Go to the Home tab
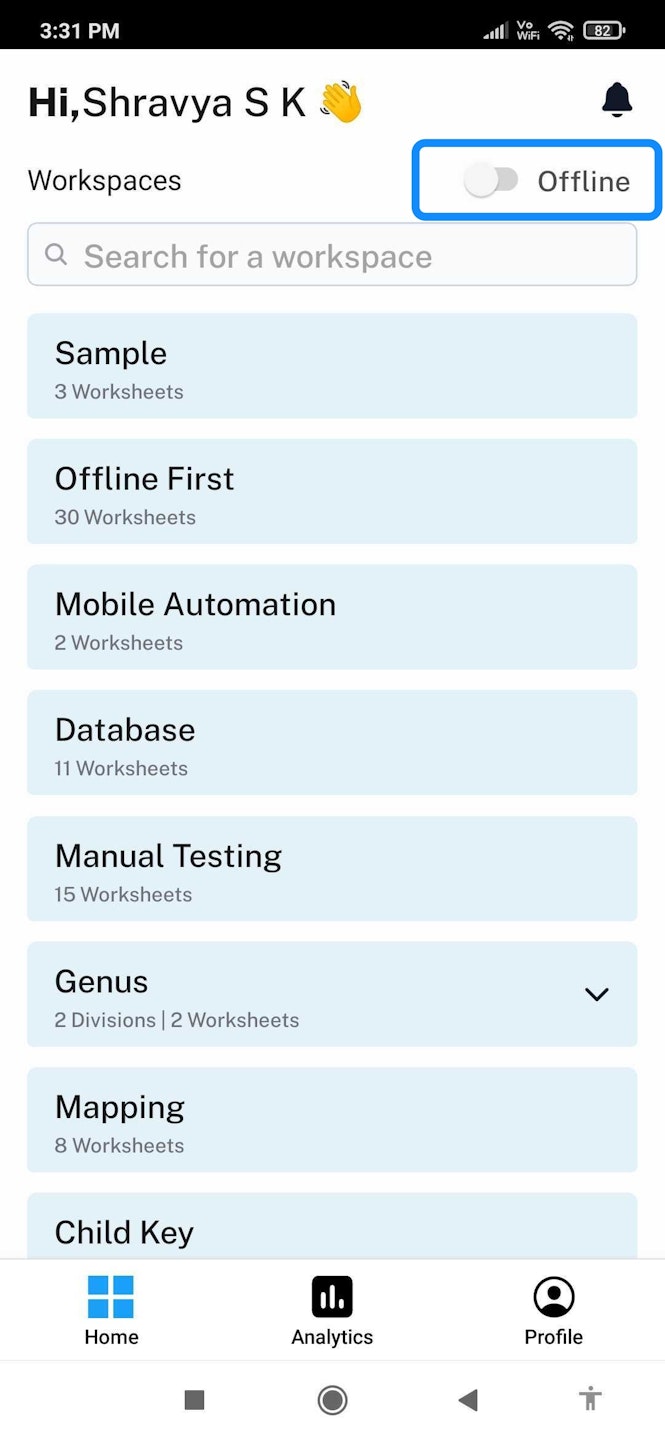665x1440 pixels. click(x=111, y=1311)
